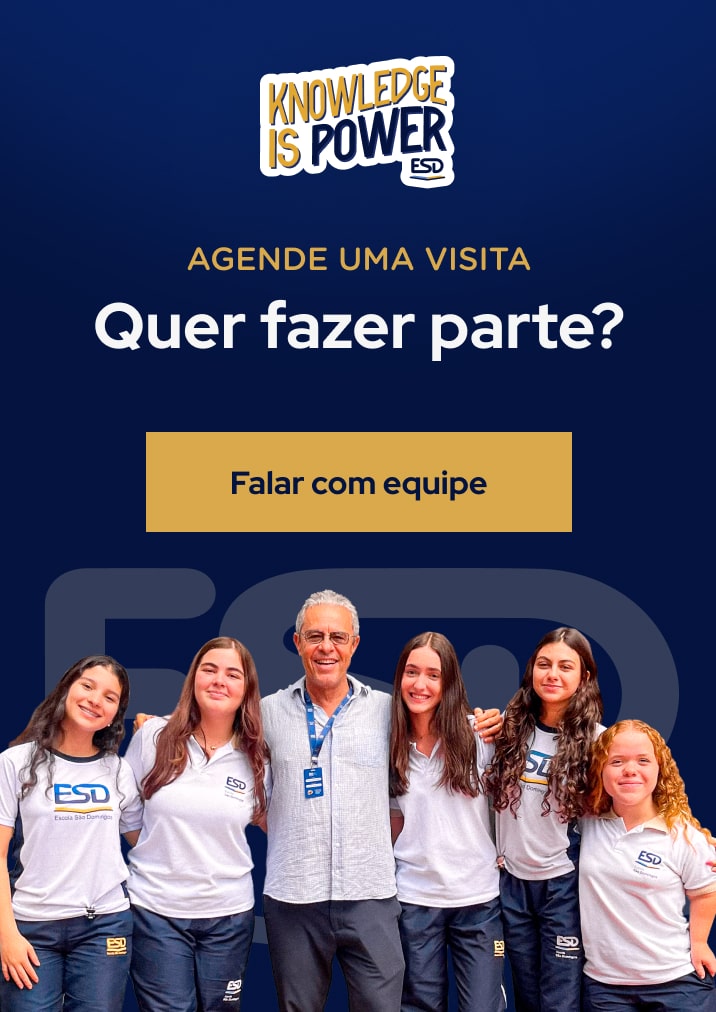Tap the Falar com equipe button
The width and height of the screenshot is (716, 1012).
(358, 482)
